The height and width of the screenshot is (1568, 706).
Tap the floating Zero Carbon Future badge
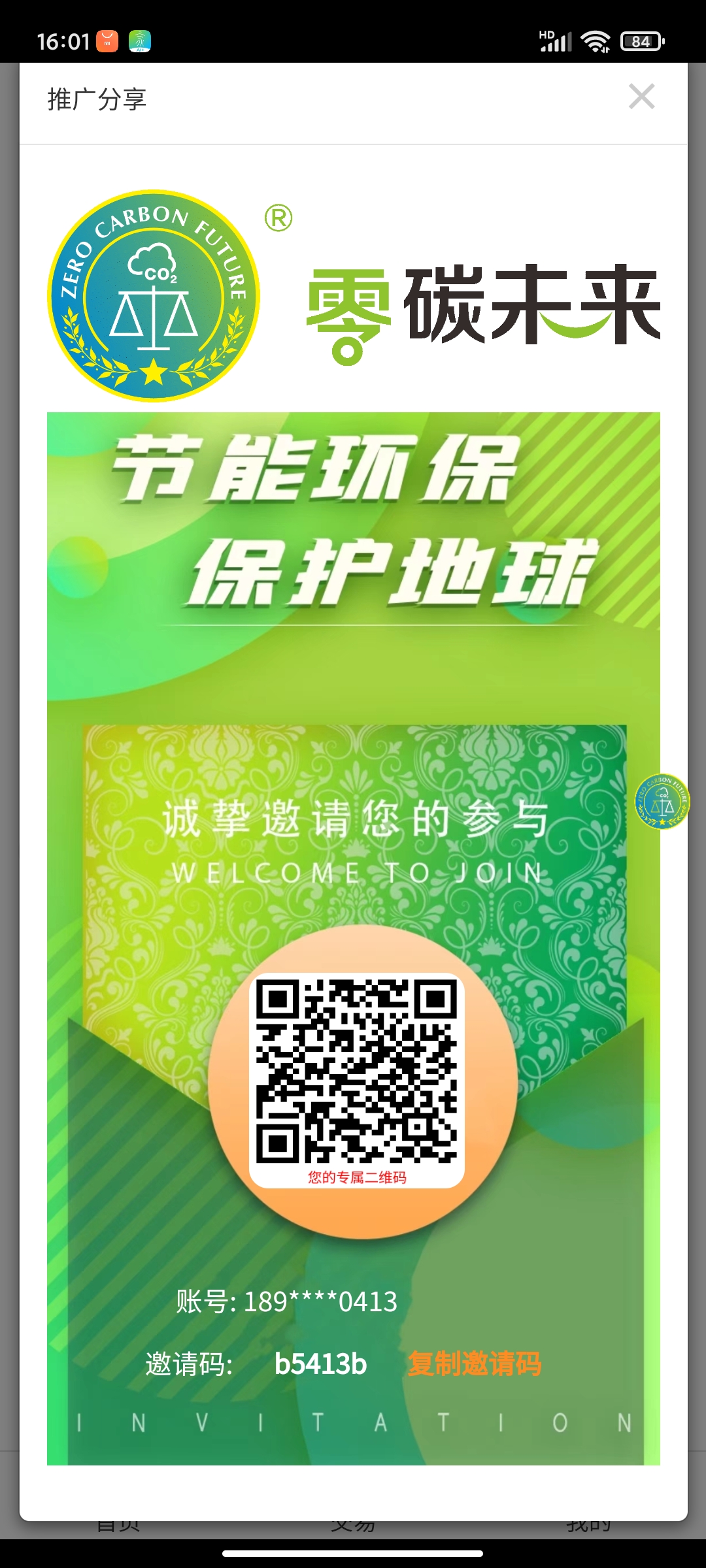click(662, 802)
